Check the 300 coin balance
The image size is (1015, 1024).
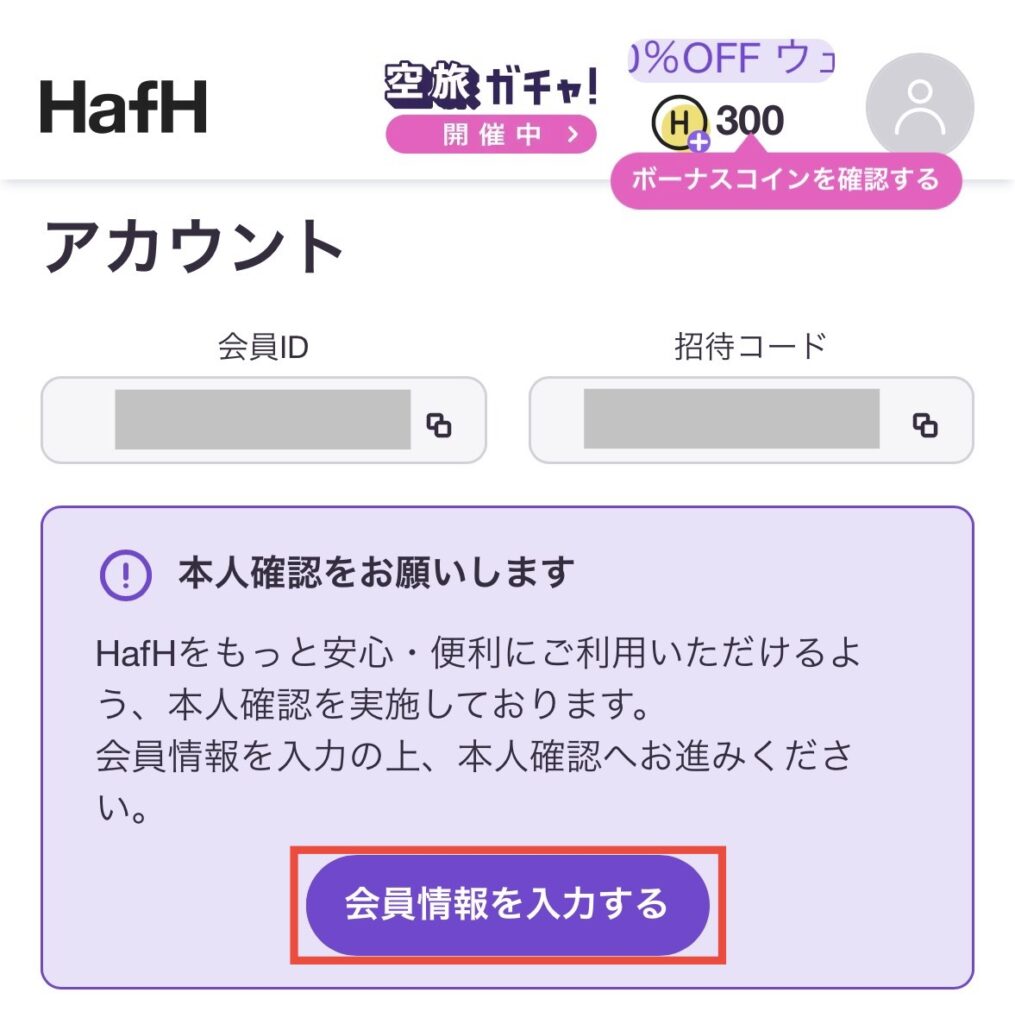(720, 122)
